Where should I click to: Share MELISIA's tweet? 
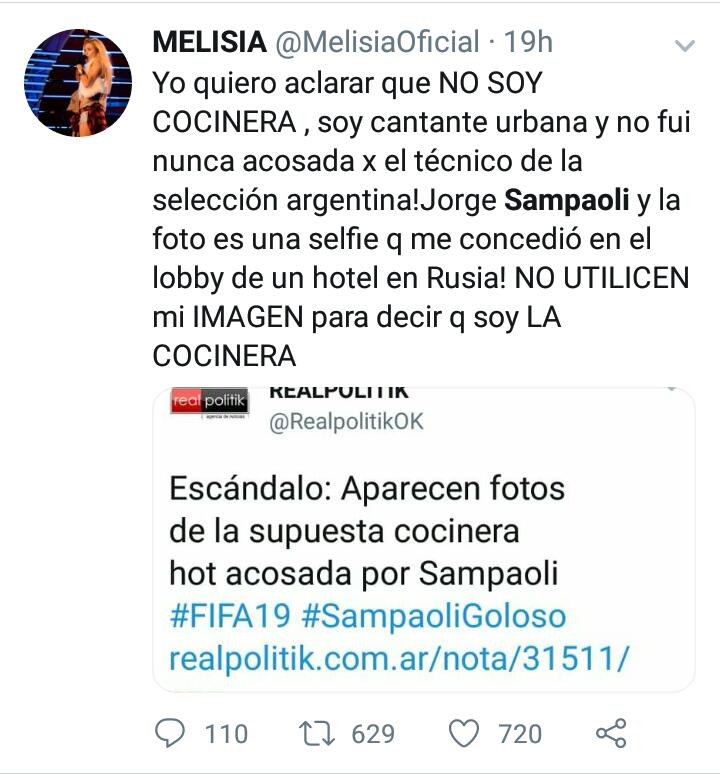610,734
